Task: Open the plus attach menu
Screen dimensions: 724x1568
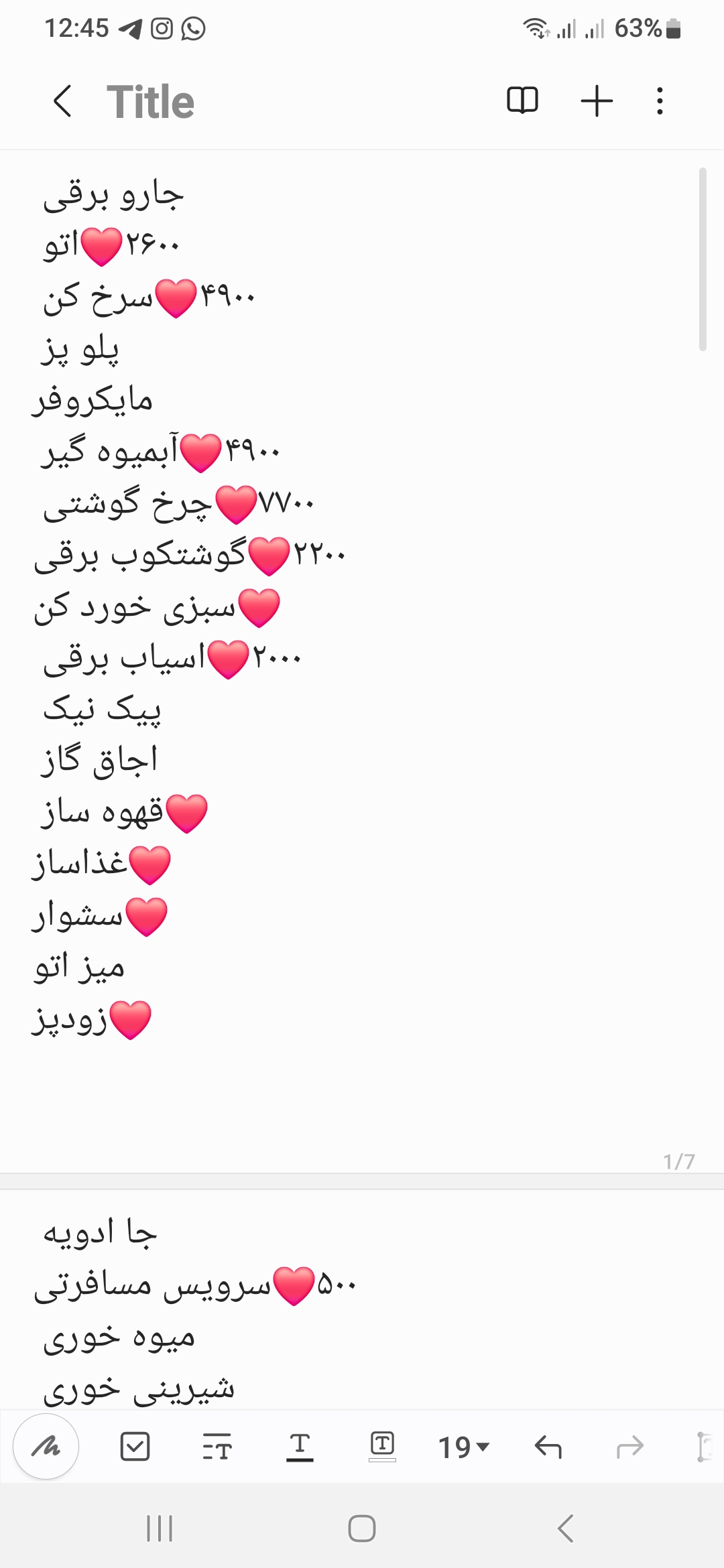Action: coord(597,101)
